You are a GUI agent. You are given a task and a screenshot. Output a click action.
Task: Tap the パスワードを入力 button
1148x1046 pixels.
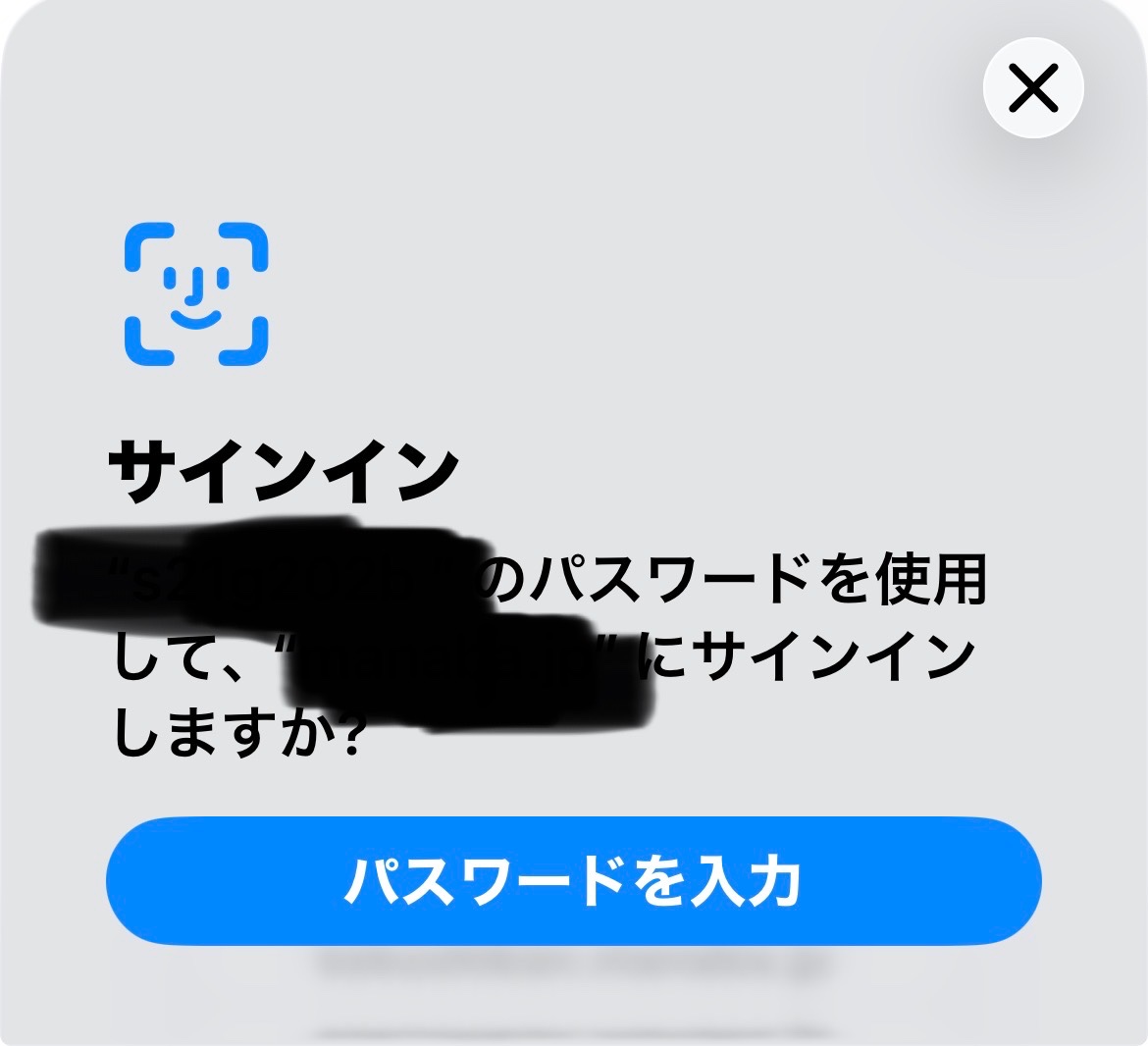pyautogui.click(x=573, y=880)
